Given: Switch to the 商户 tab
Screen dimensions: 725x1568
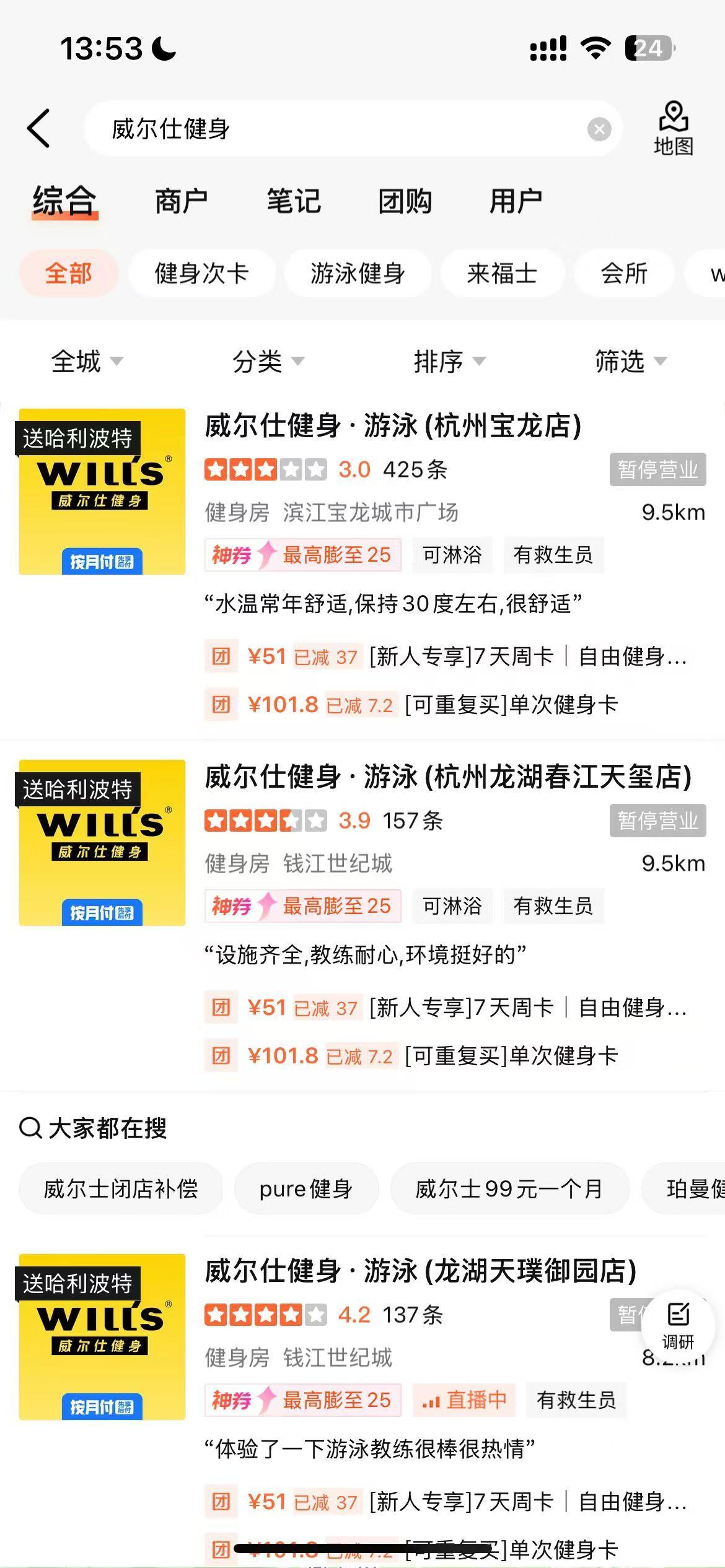Looking at the screenshot, I should tap(181, 201).
